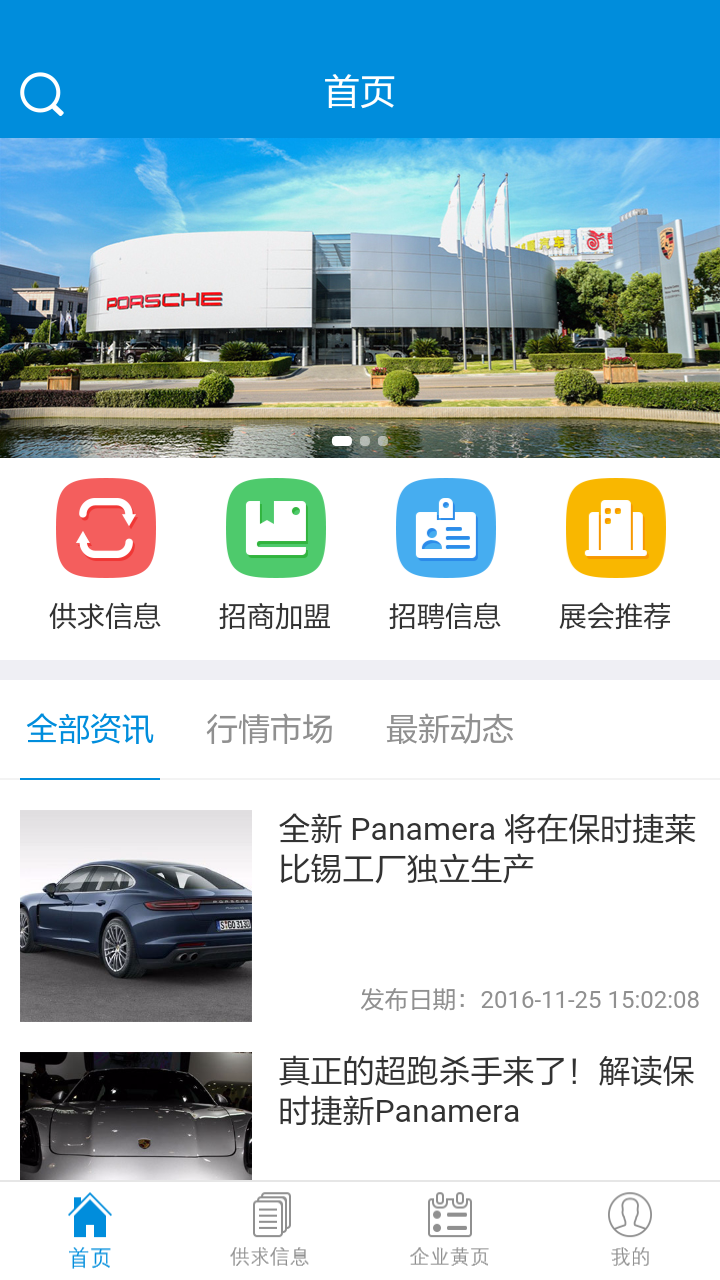Open 供求信息 via the red refresh icon

105,527
